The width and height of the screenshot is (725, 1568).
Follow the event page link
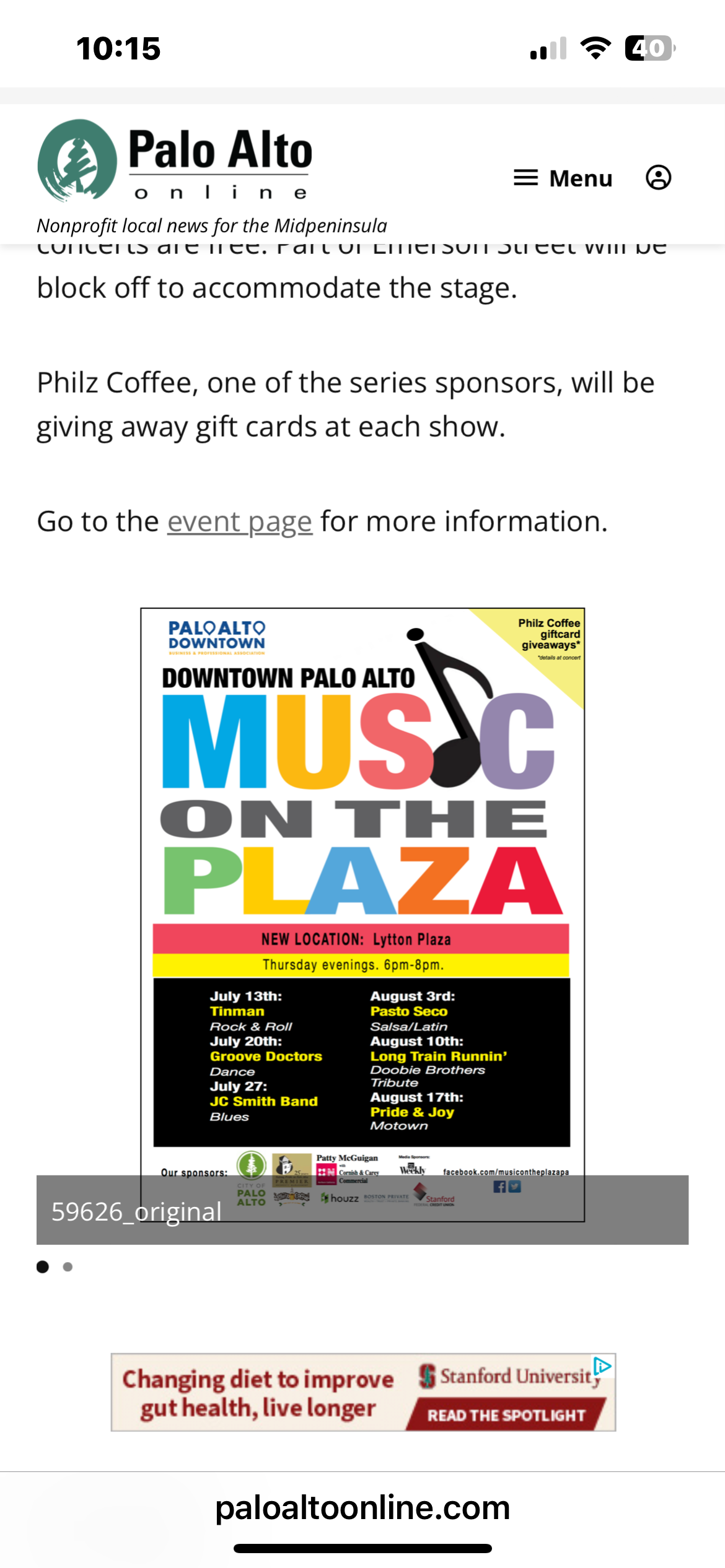click(x=239, y=521)
